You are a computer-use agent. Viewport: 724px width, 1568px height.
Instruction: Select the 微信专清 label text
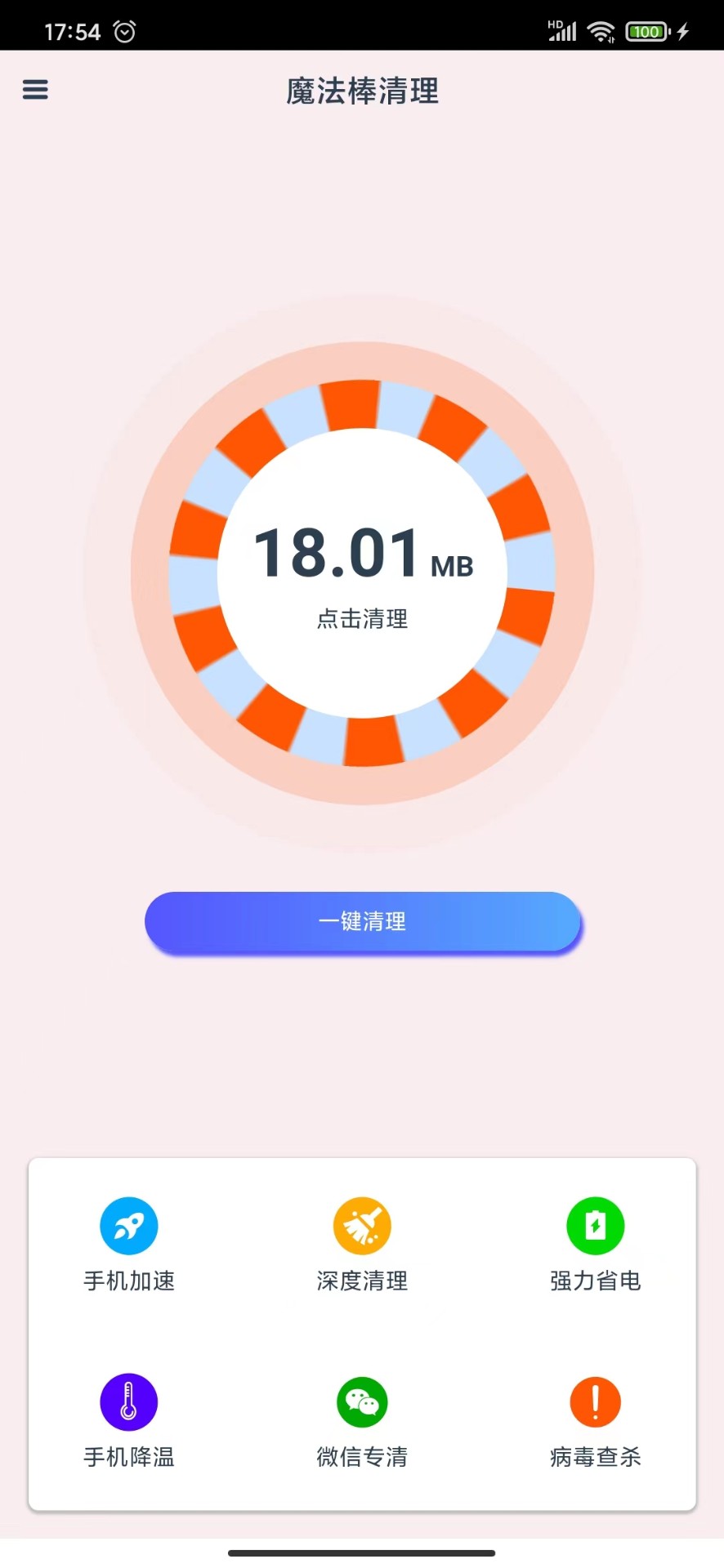point(362,1456)
